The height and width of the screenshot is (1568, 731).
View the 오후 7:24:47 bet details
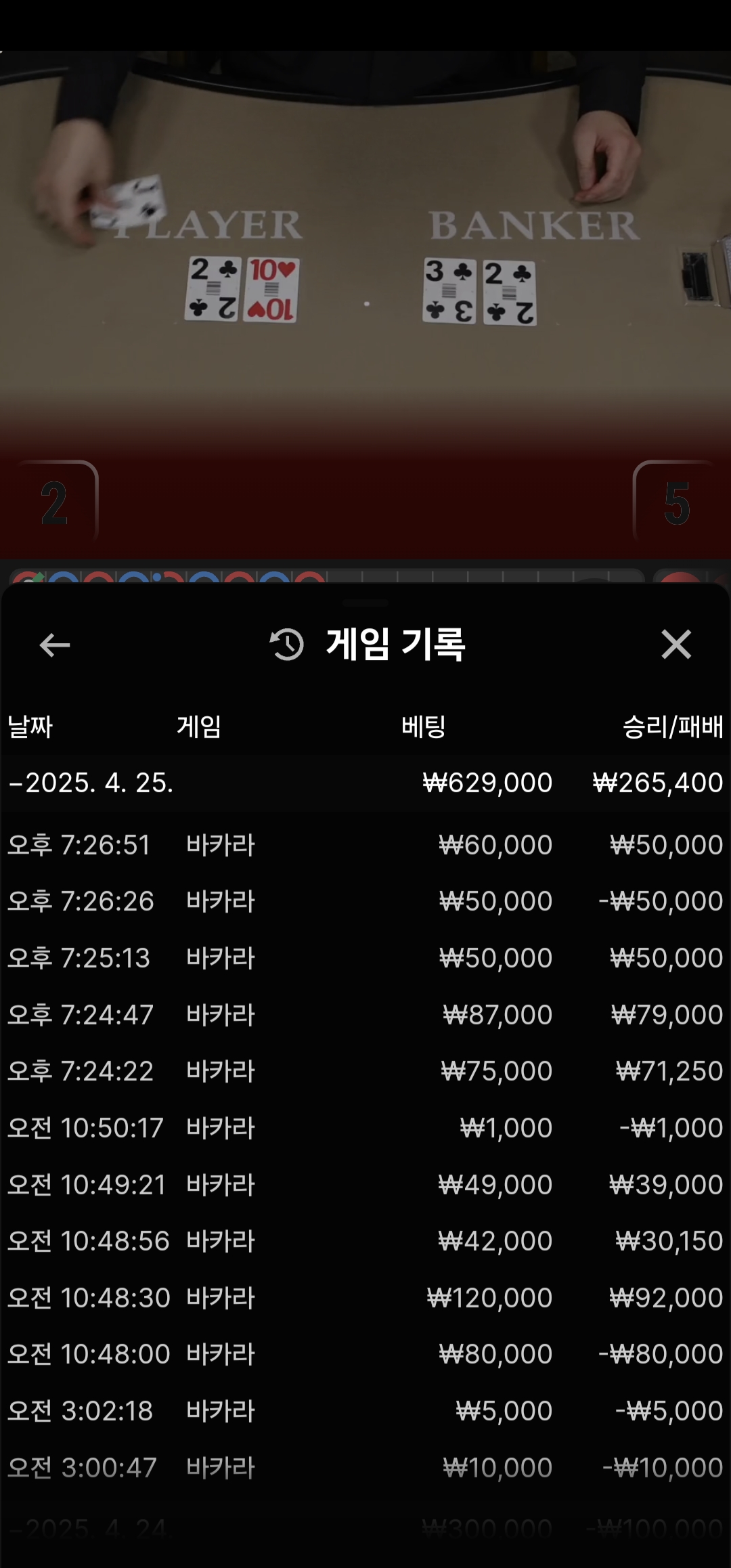(365, 1015)
